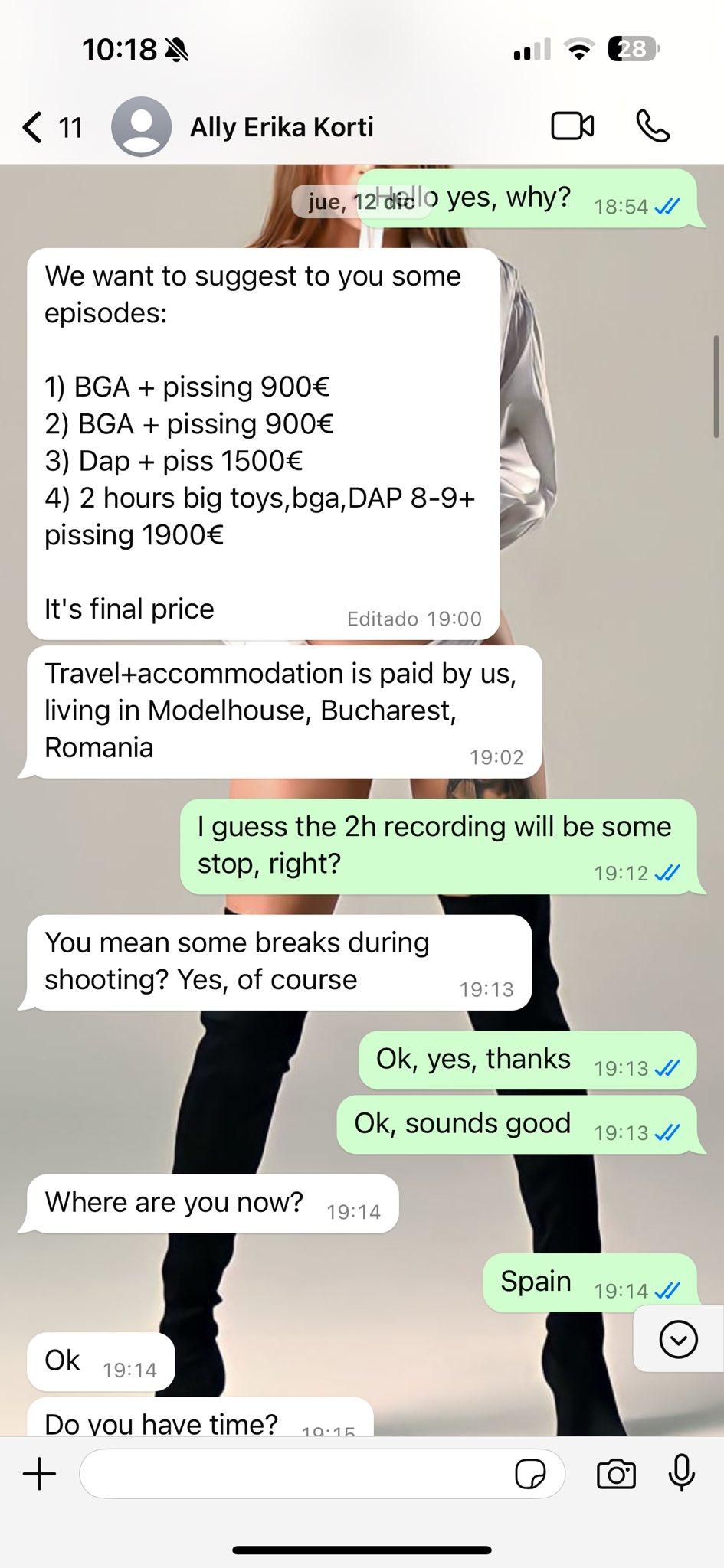This screenshot has height=1568, width=724.
Task: Tap the microphone to record voice
Action: pyautogui.click(x=681, y=1474)
